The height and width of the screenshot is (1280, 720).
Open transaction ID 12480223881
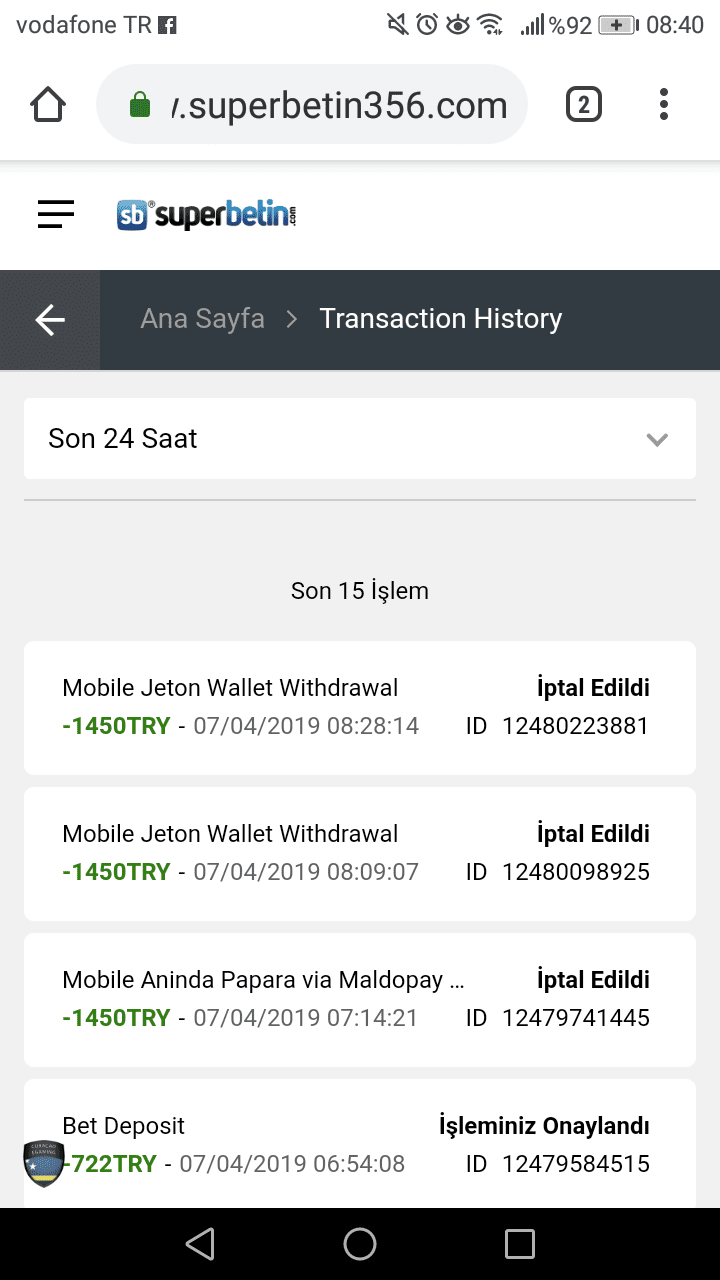[360, 708]
